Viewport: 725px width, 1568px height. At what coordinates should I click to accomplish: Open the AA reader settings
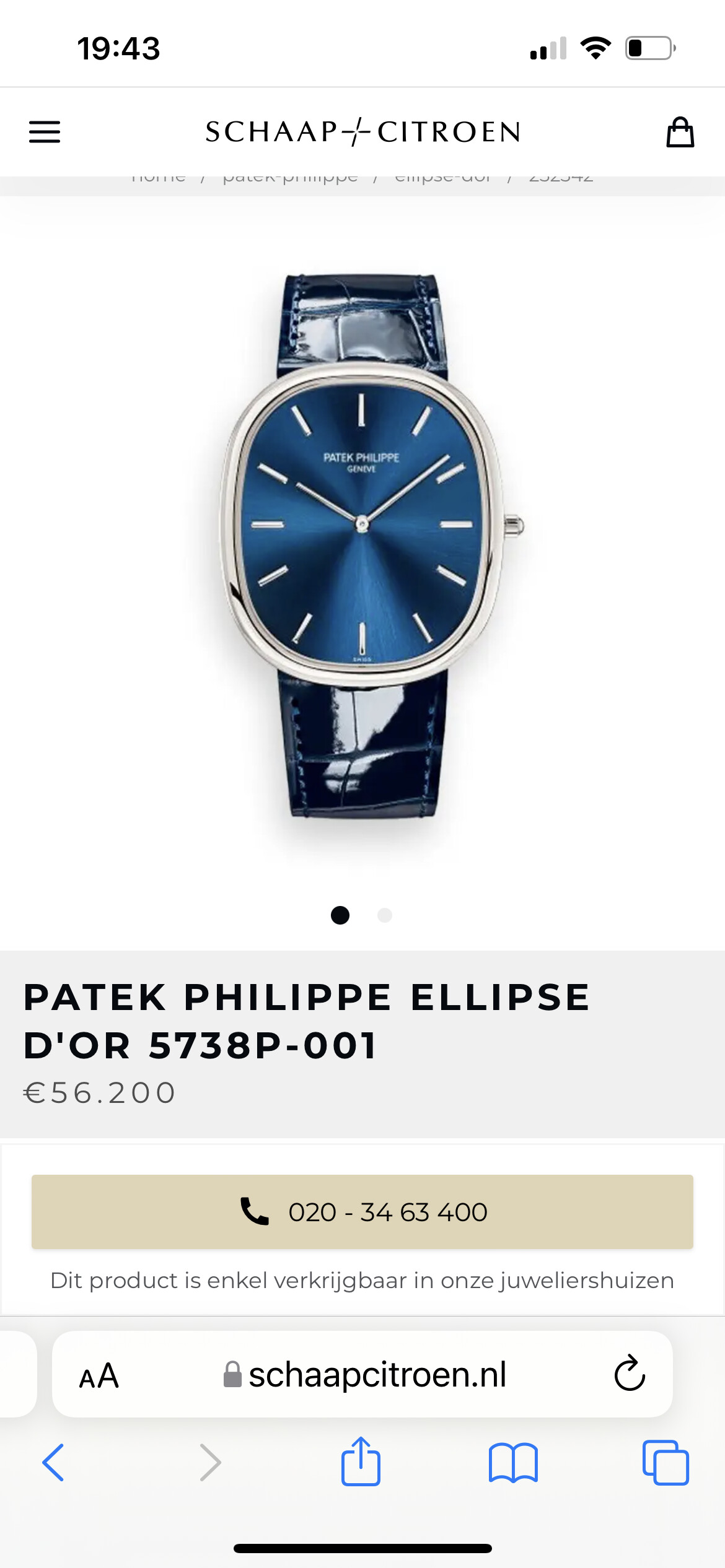[99, 1376]
